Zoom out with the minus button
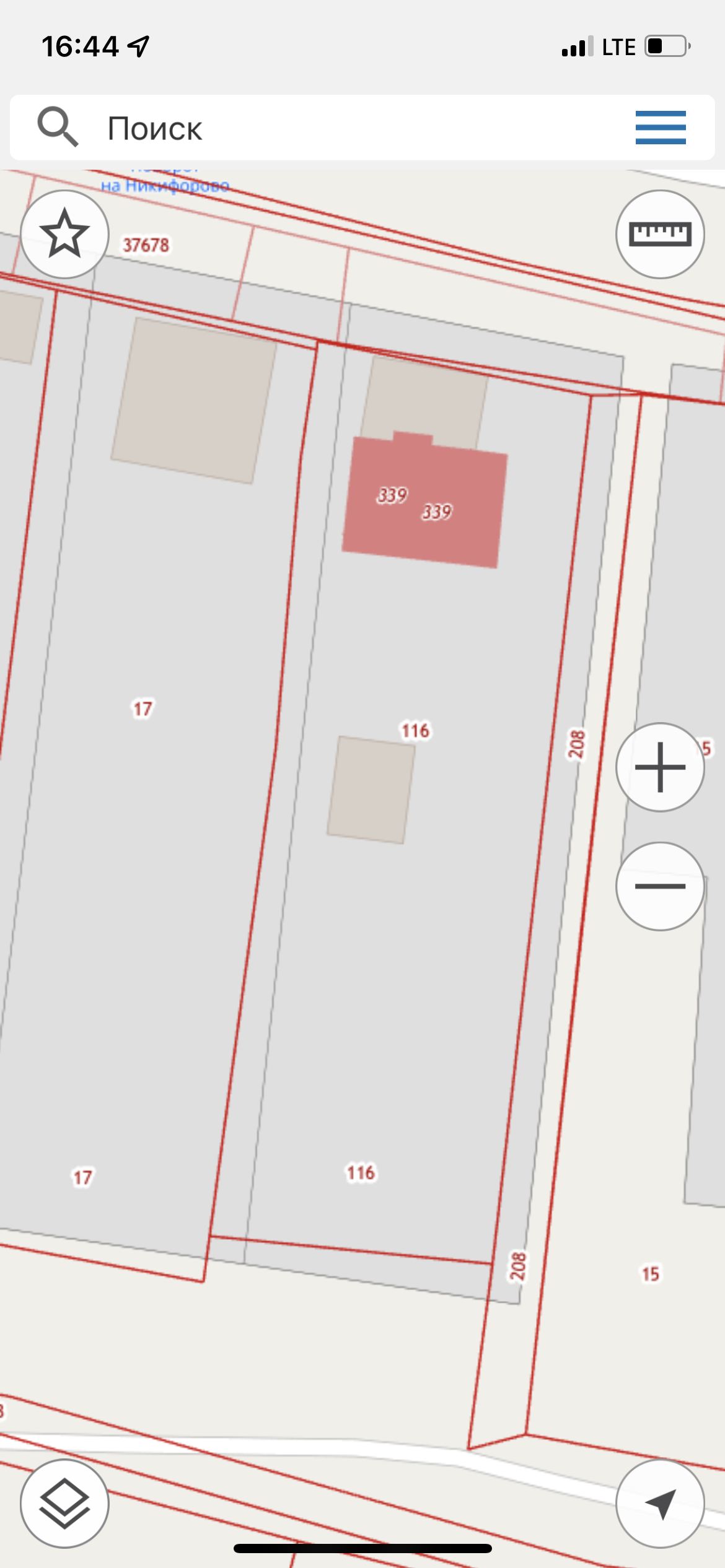This screenshot has width=725, height=1568. tap(660, 886)
